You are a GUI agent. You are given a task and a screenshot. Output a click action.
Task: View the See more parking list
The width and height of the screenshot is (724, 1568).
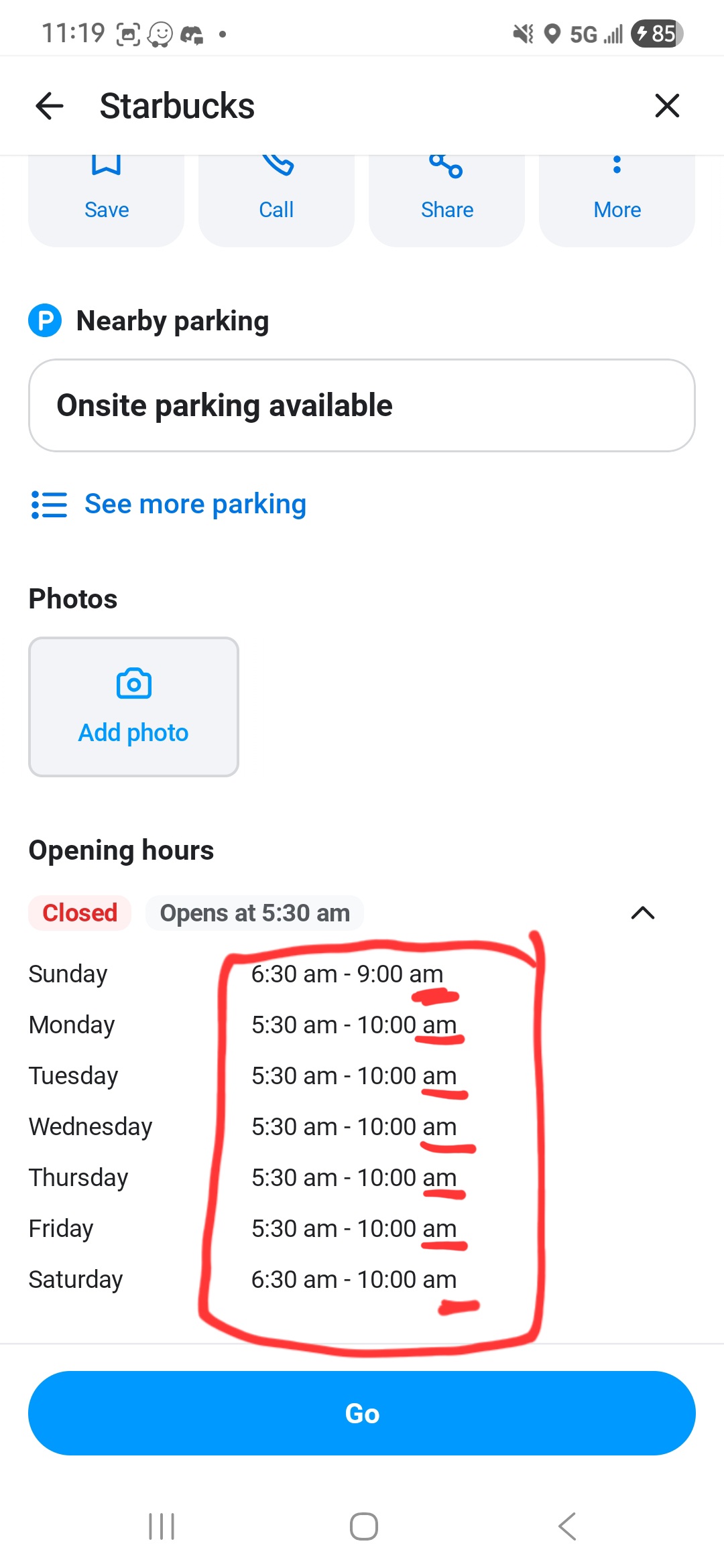[x=194, y=504]
